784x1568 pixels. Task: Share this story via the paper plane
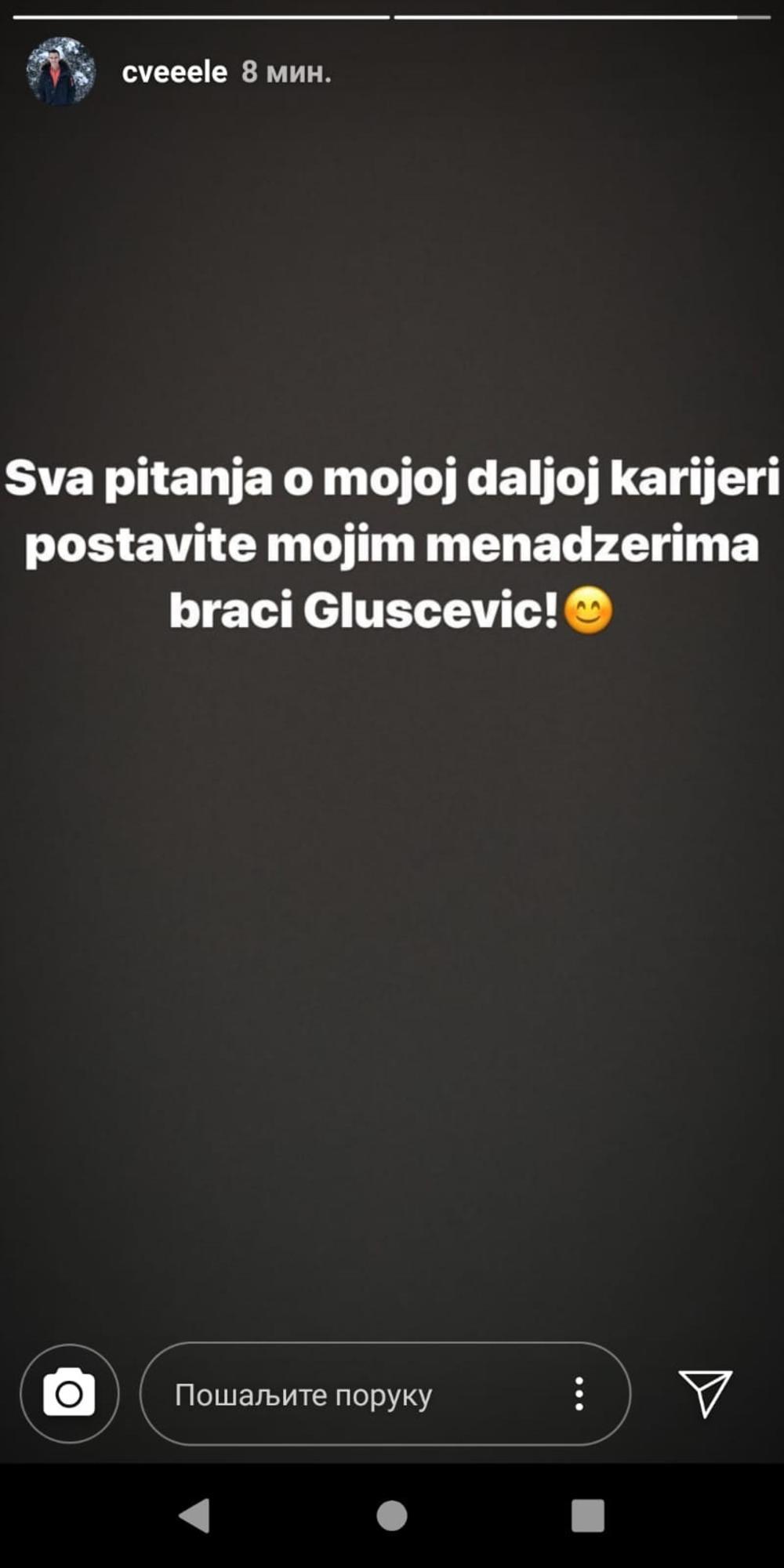click(705, 1393)
